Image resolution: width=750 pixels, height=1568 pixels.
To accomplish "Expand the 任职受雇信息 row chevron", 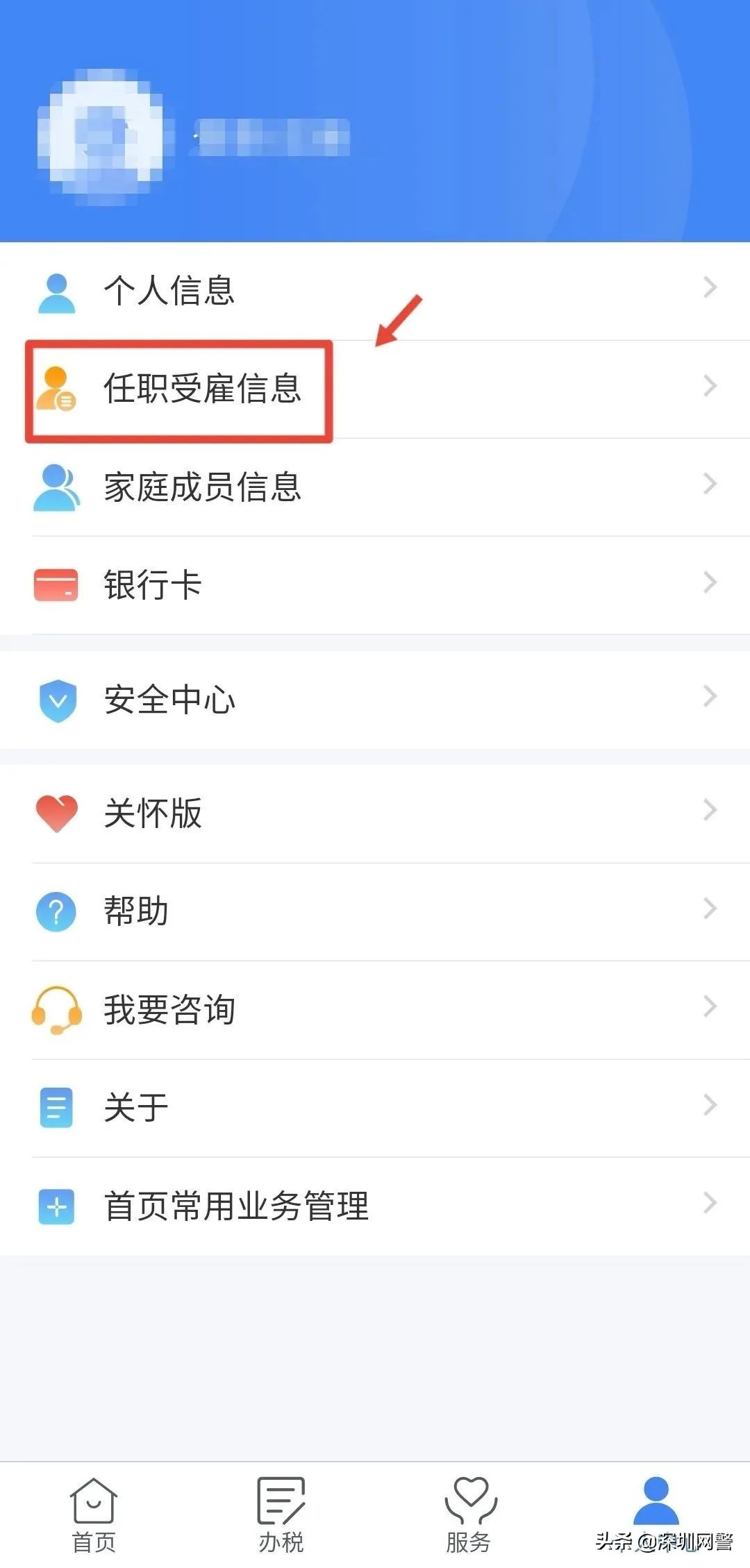I will [x=710, y=386].
